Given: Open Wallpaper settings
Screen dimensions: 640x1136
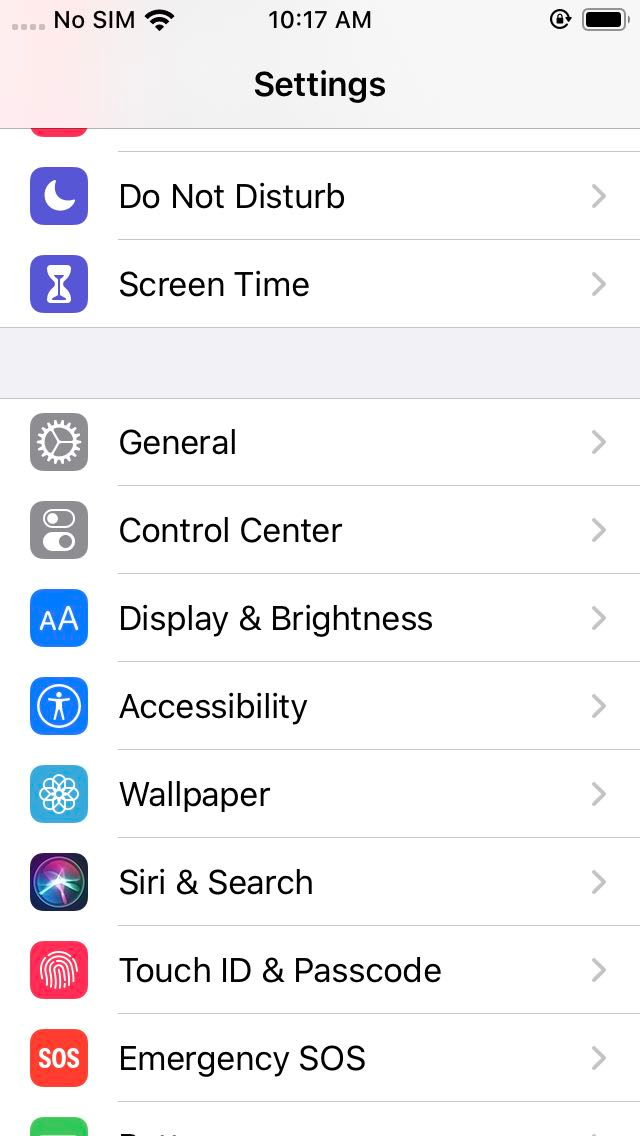Looking at the screenshot, I should 320,794.
